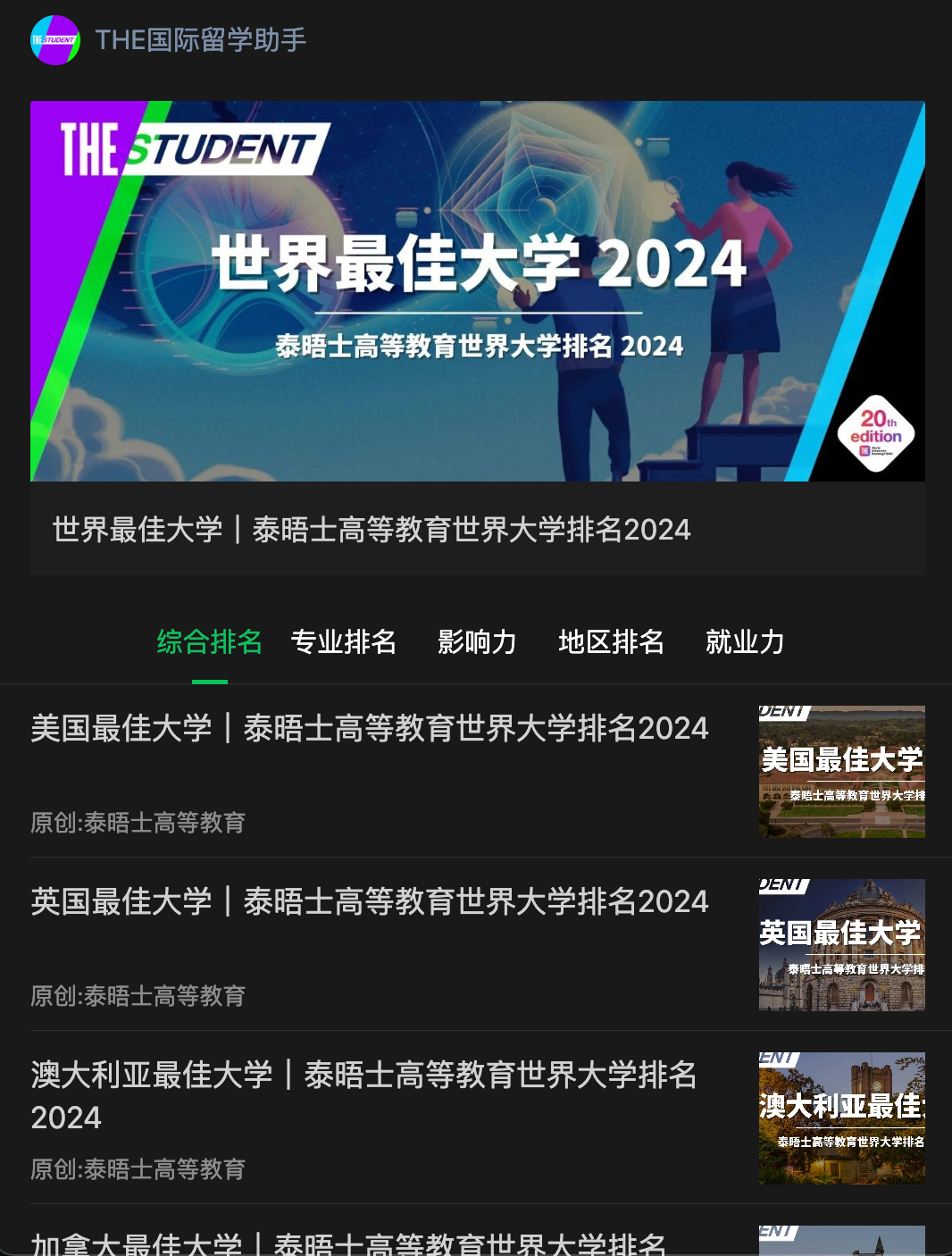
Task: Switch to the 专业排名 tab
Action: pyautogui.click(x=344, y=641)
